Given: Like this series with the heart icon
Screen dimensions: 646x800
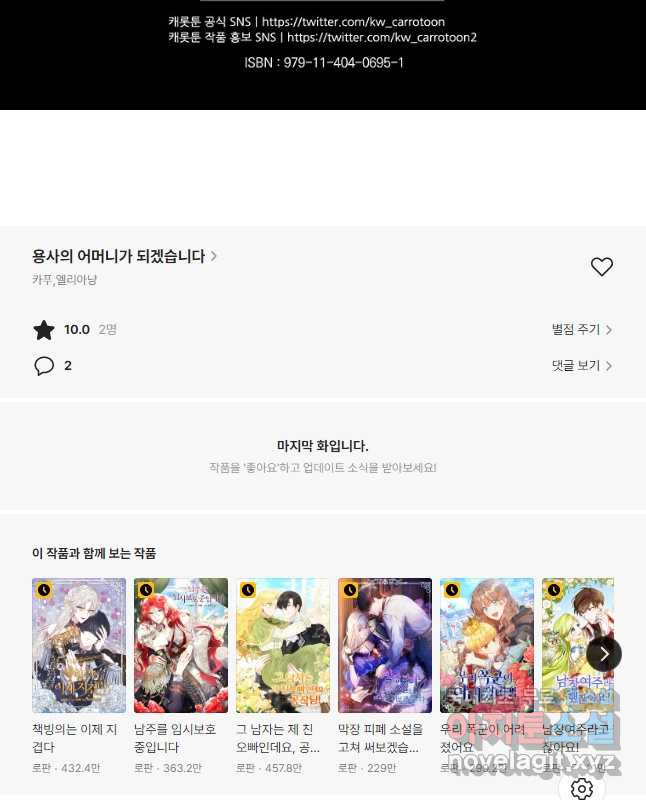Looking at the screenshot, I should point(601,267).
